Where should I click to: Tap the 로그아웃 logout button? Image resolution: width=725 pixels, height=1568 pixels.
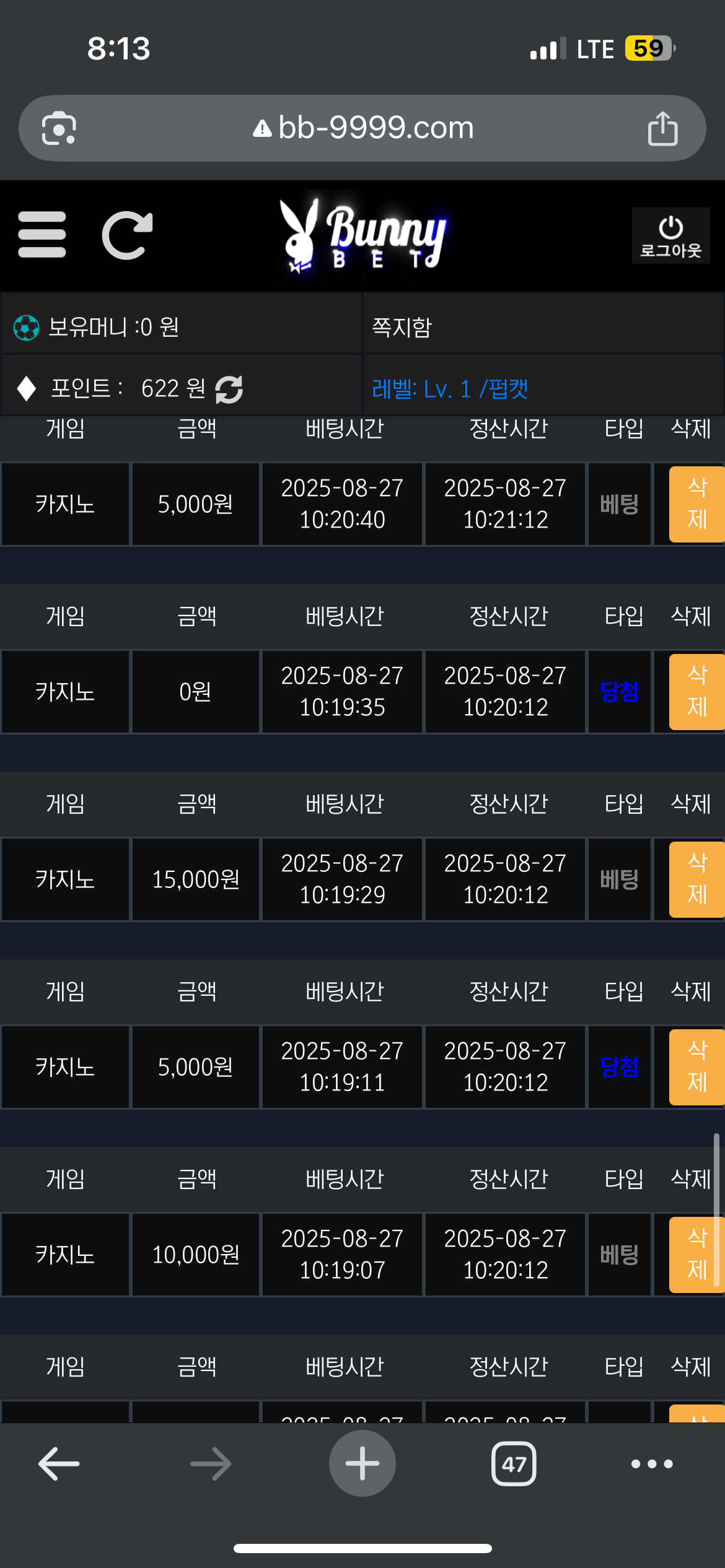[x=670, y=236]
